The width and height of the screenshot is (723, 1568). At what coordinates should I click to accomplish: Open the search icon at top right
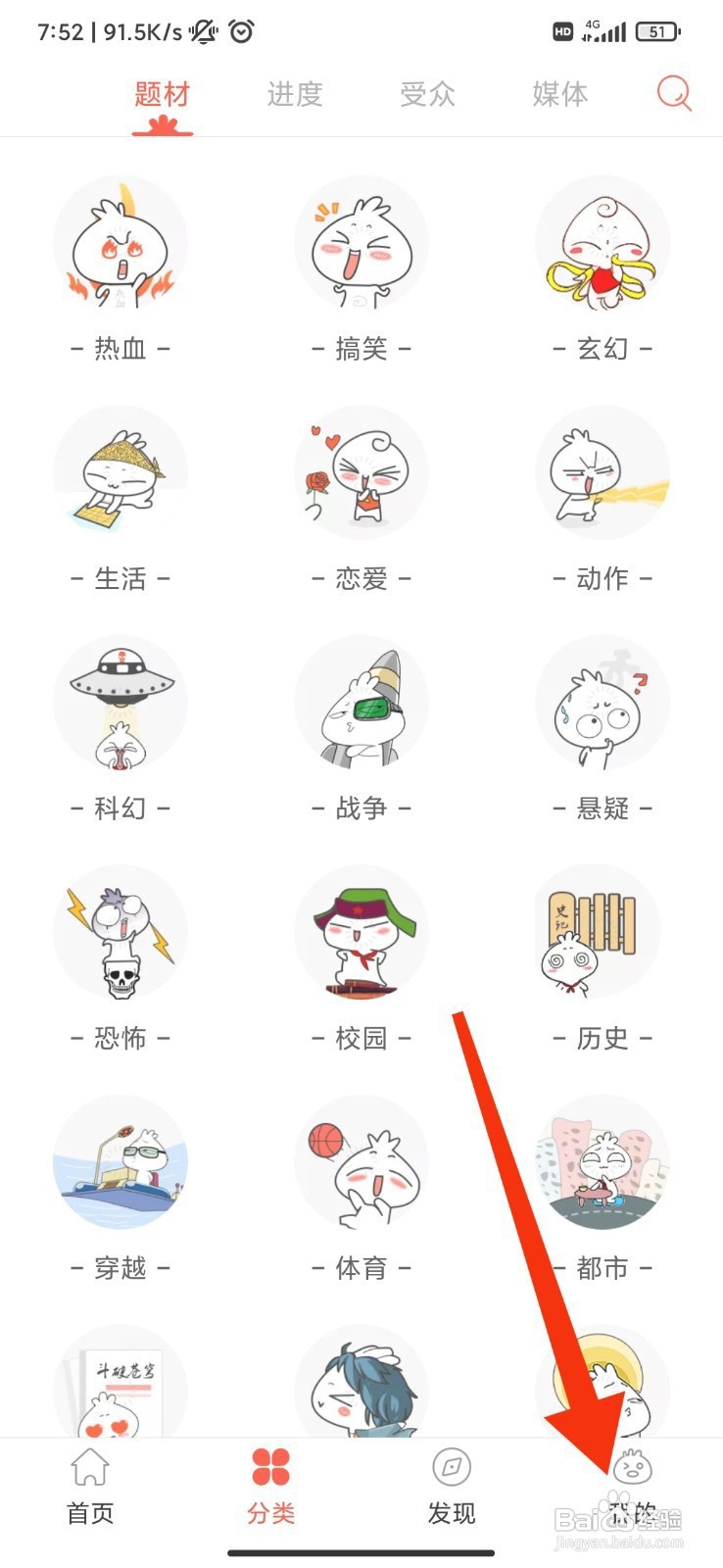(674, 95)
